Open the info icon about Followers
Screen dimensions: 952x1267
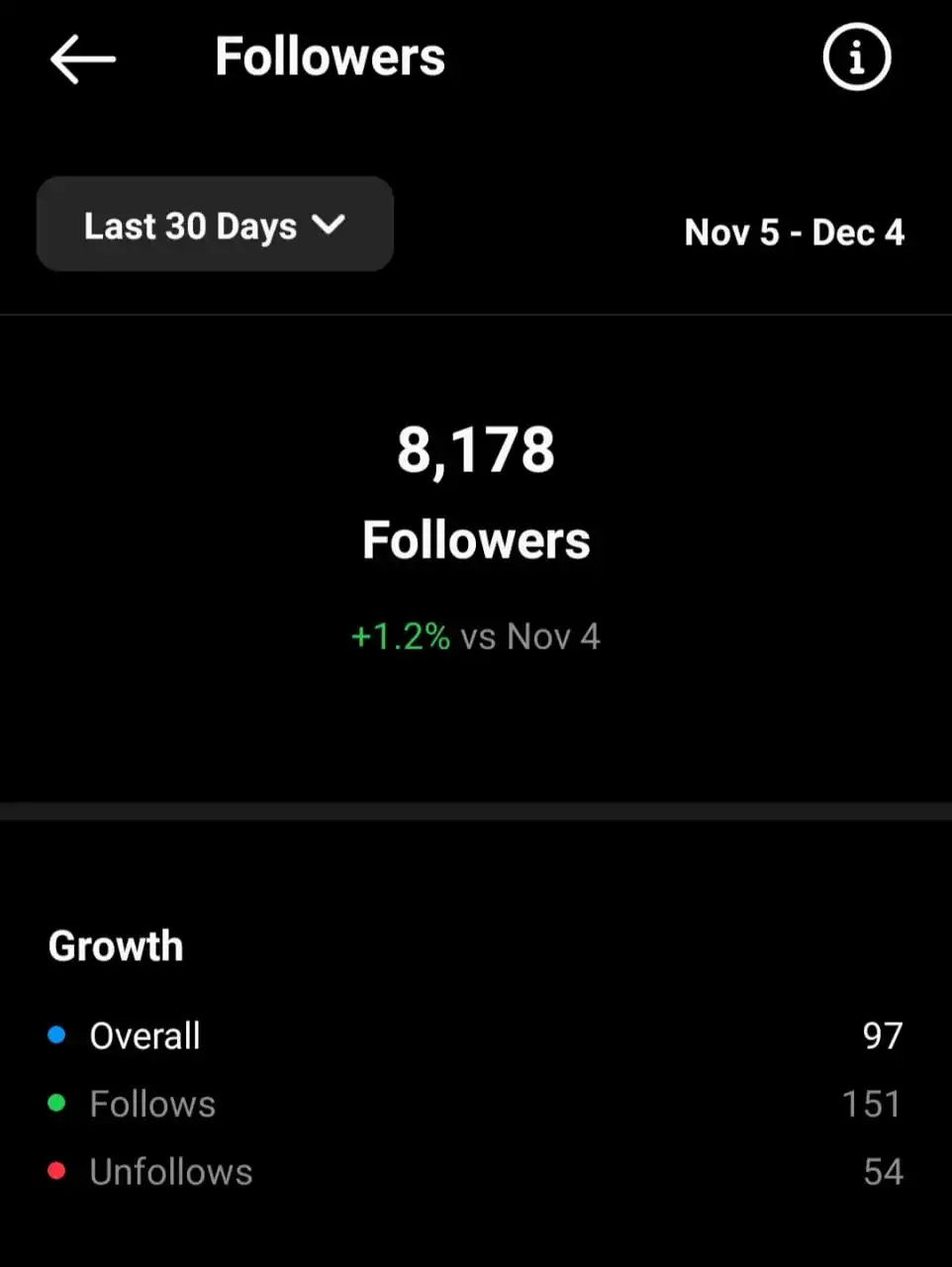pos(856,57)
